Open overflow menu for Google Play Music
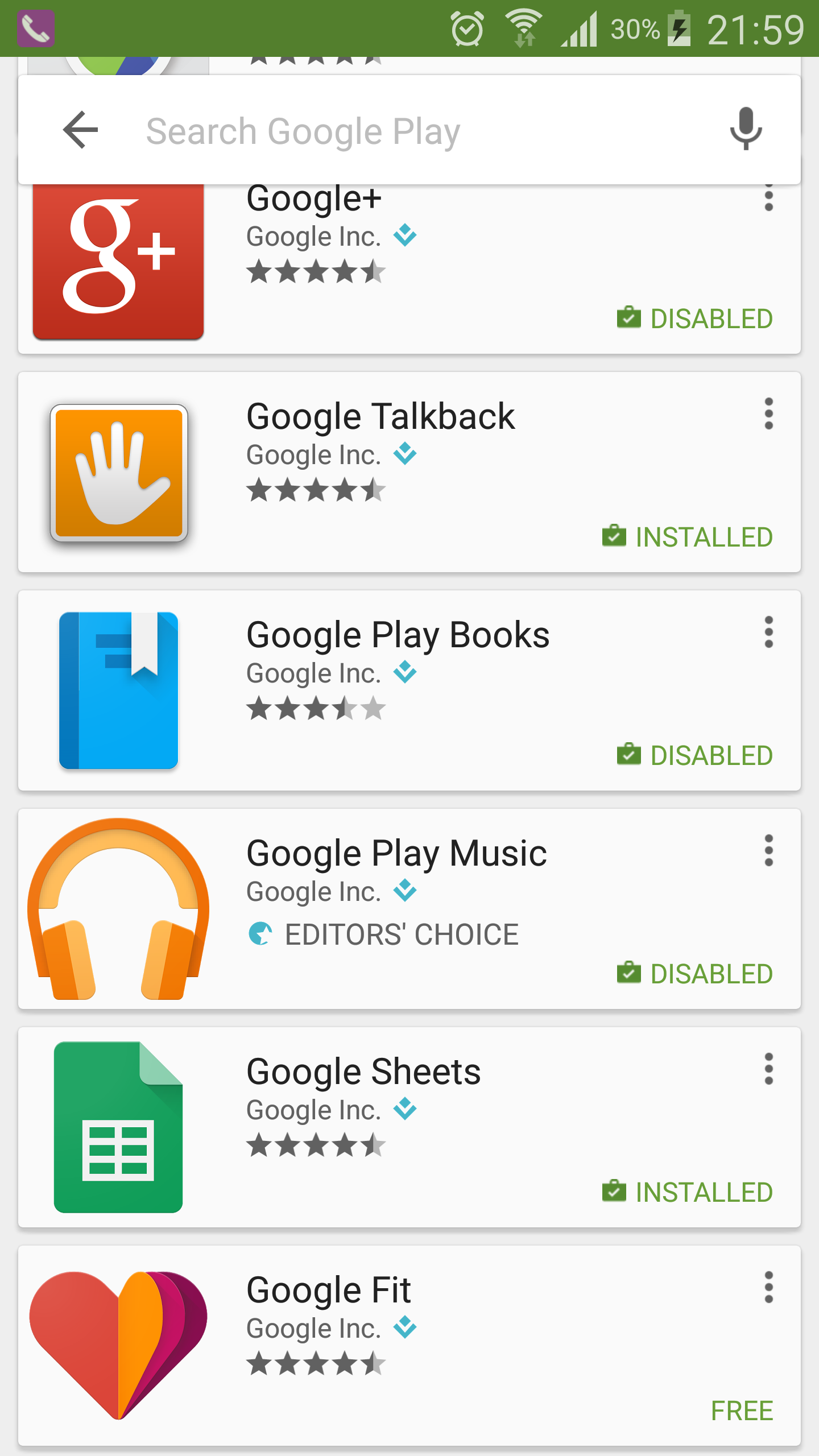Viewport: 819px width, 1456px height. (768, 850)
